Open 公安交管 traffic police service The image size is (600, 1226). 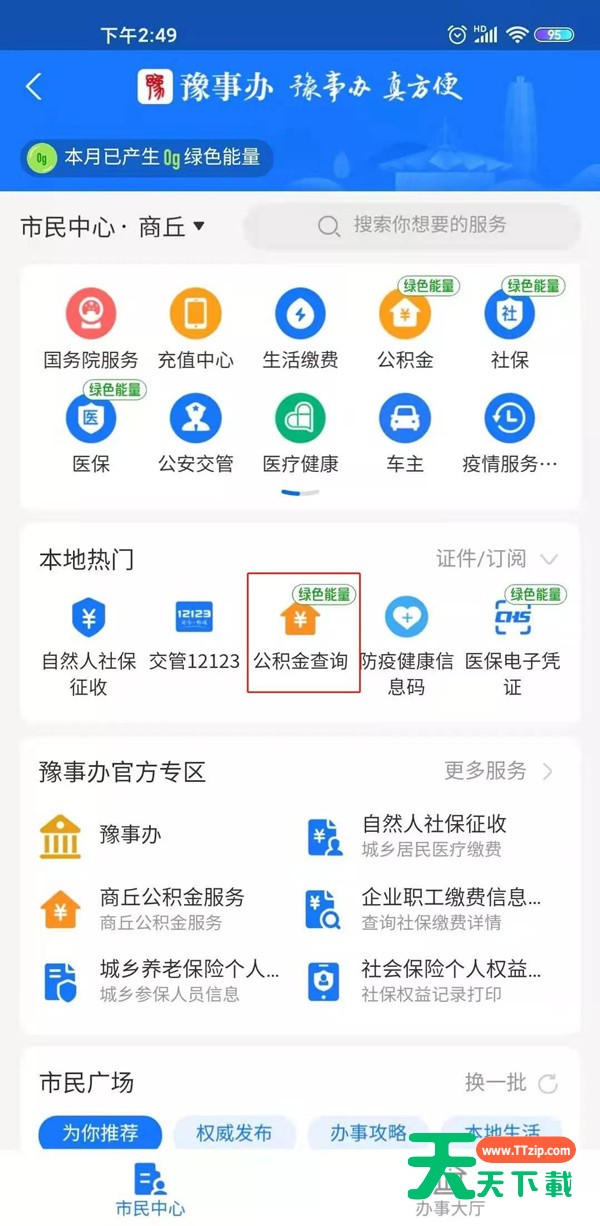(x=196, y=434)
